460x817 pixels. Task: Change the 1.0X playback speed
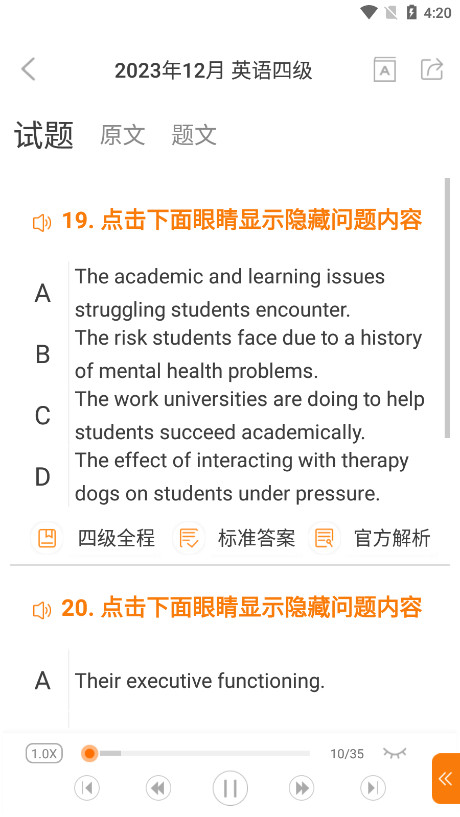(x=44, y=753)
